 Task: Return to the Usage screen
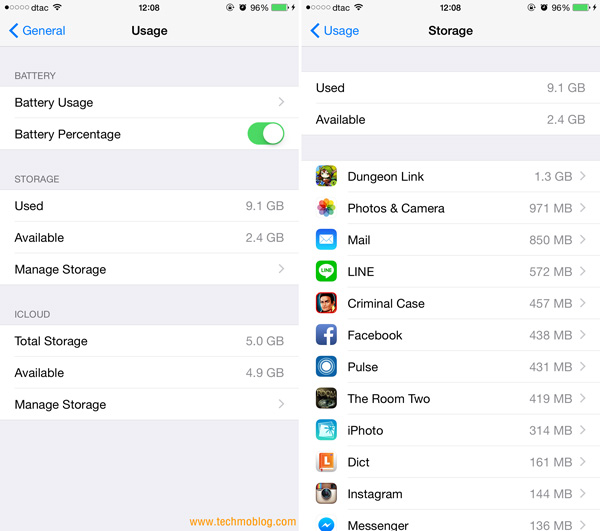(x=335, y=31)
